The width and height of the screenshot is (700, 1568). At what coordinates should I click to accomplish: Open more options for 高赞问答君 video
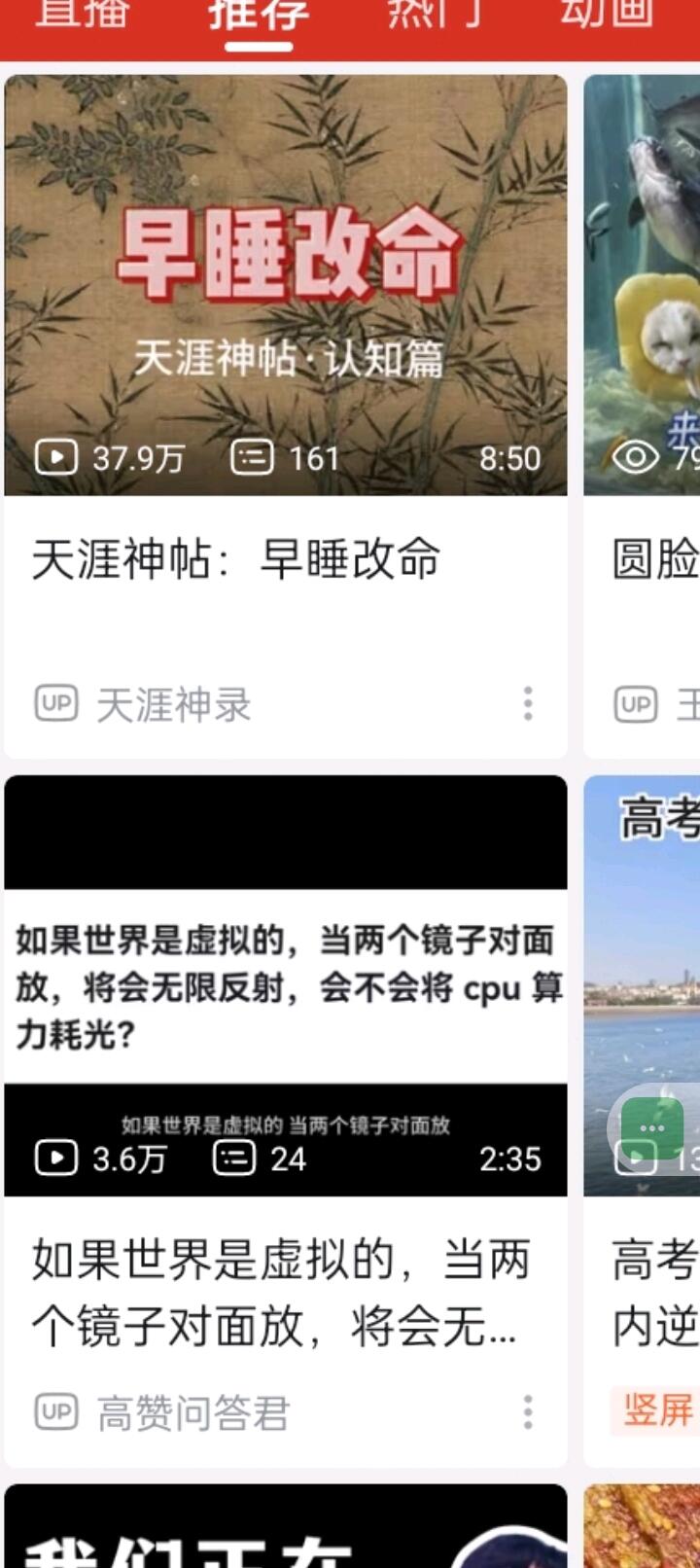point(528,1412)
